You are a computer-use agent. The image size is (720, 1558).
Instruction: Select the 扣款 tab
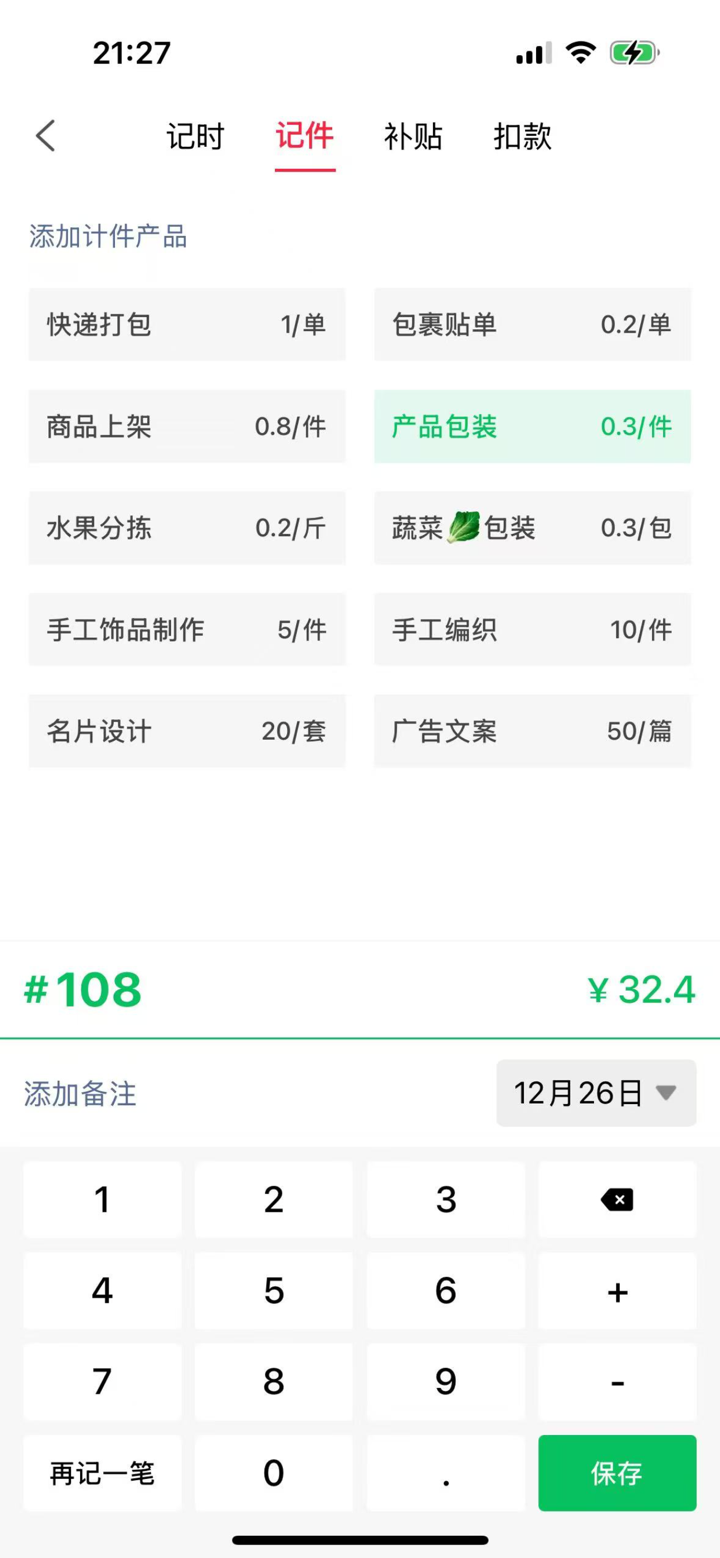(x=522, y=137)
